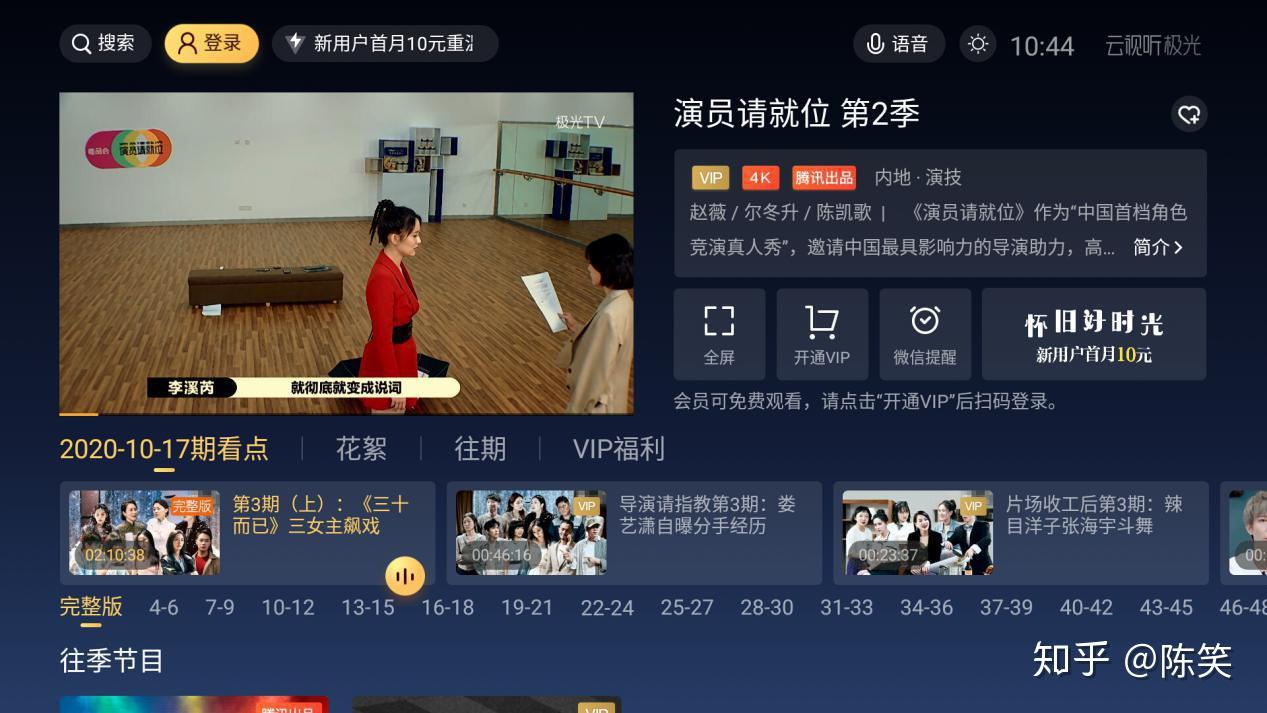Tap the 登录 login button

point(211,44)
